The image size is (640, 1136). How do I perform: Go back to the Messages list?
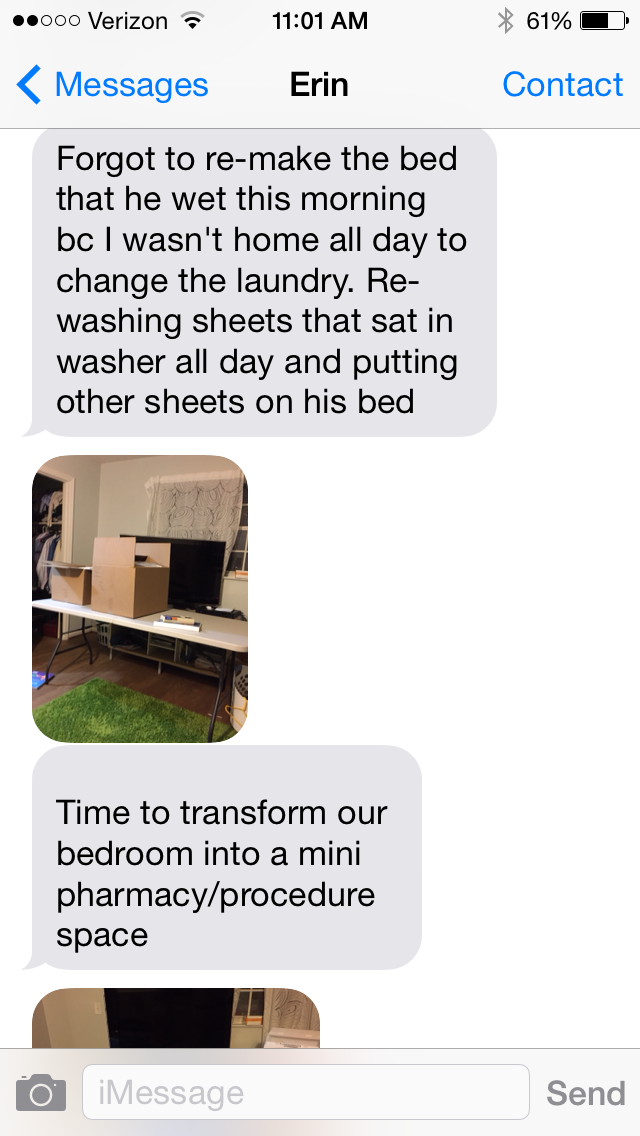[x=112, y=85]
